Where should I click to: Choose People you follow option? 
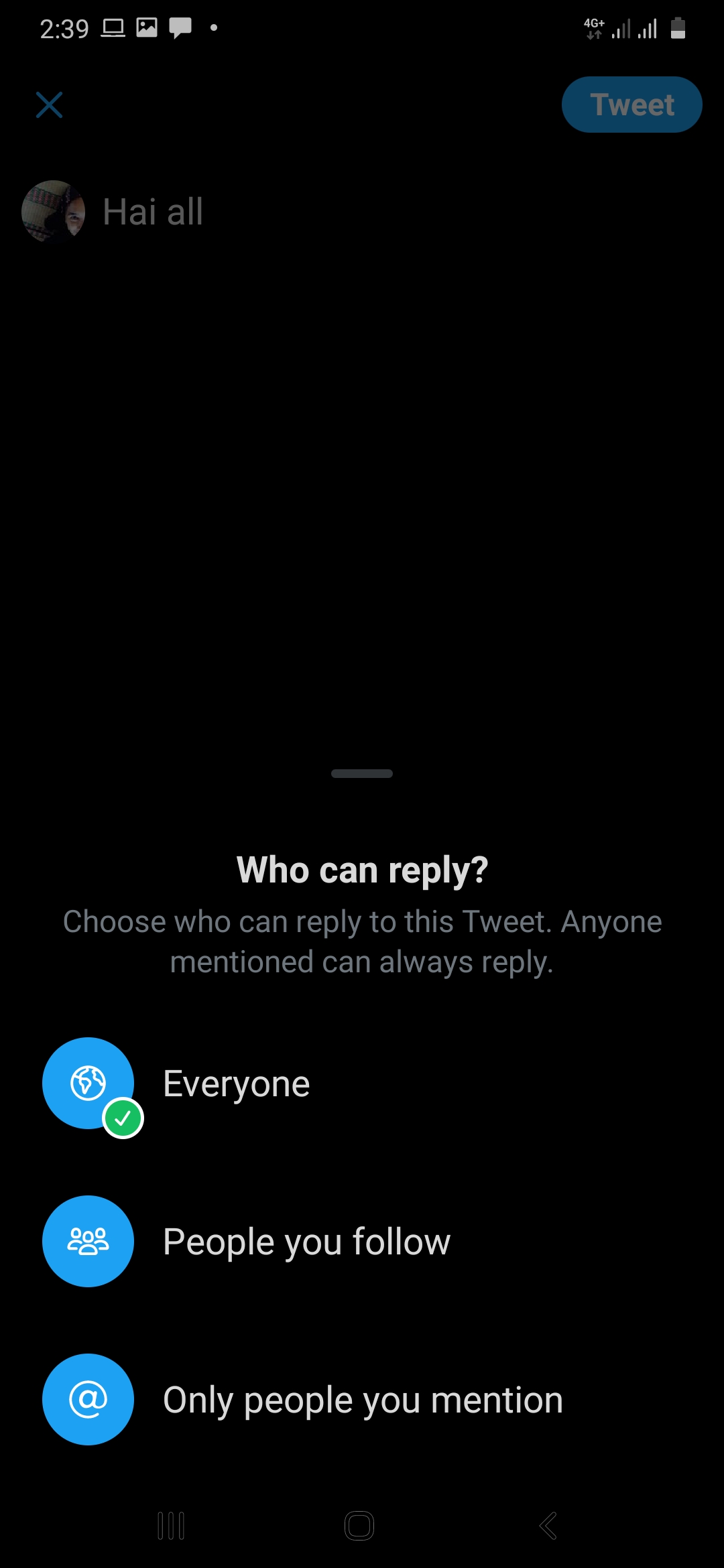click(362, 1242)
